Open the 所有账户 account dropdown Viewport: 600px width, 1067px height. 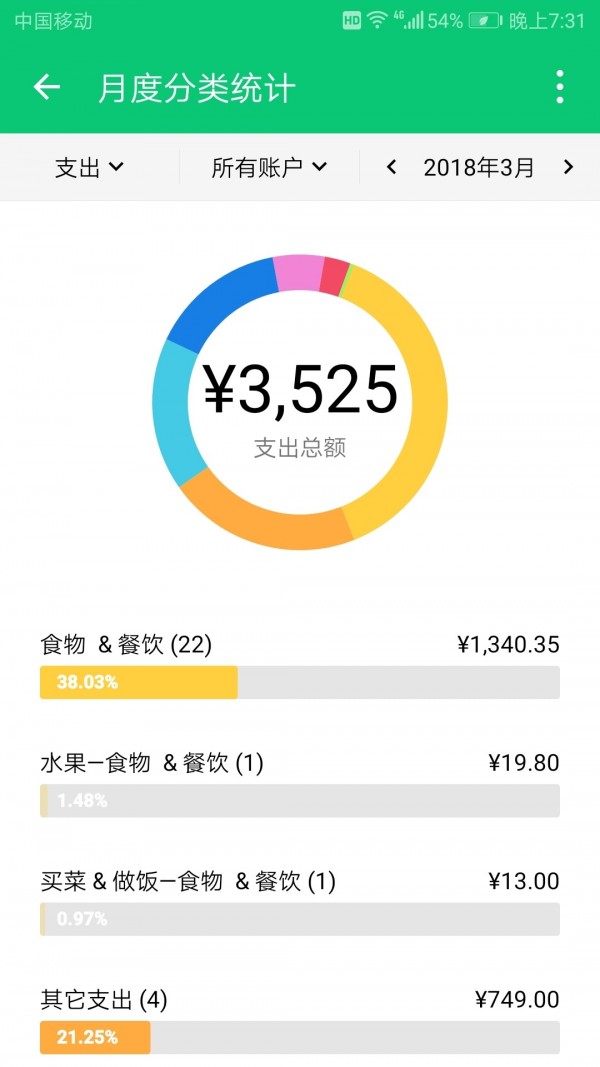click(269, 167)
